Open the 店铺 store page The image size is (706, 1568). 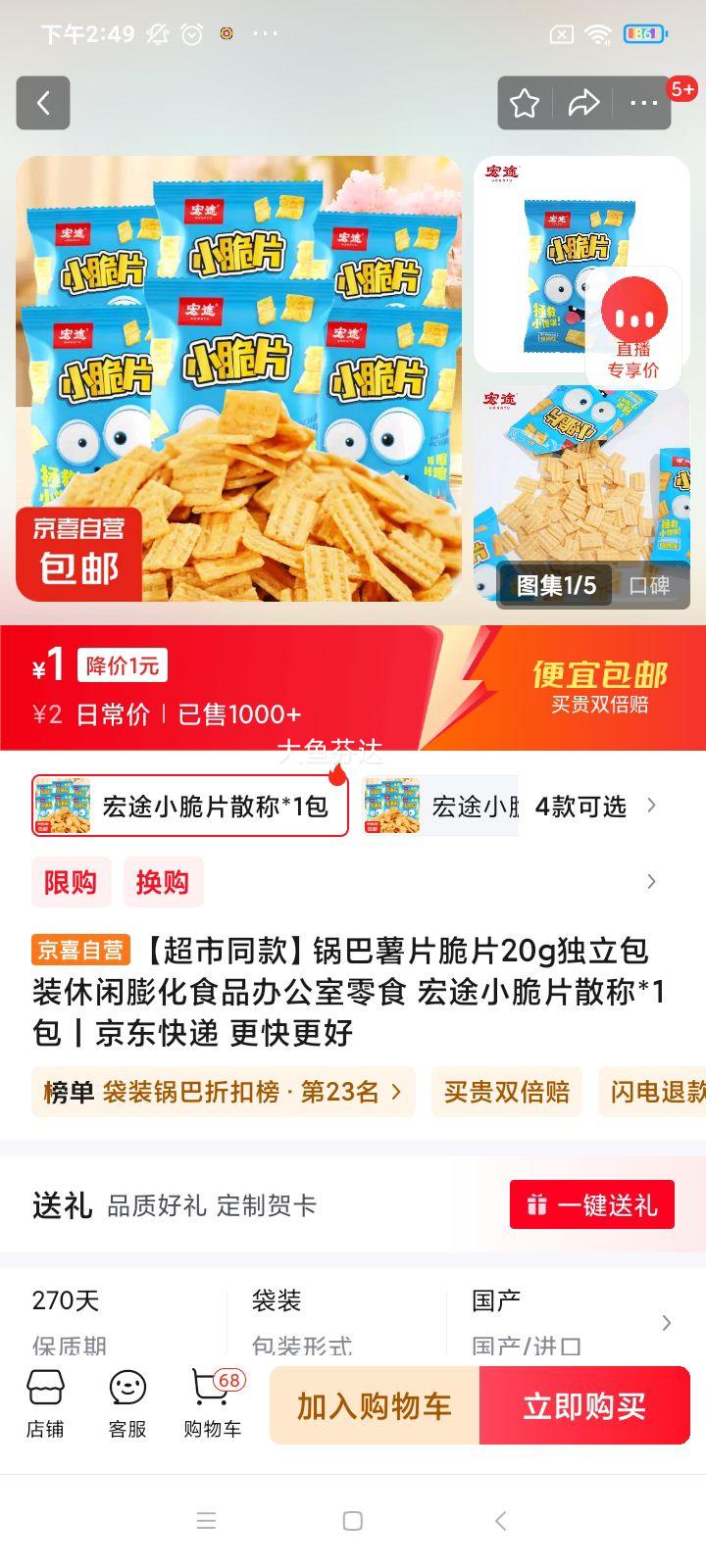point(45,1403)
